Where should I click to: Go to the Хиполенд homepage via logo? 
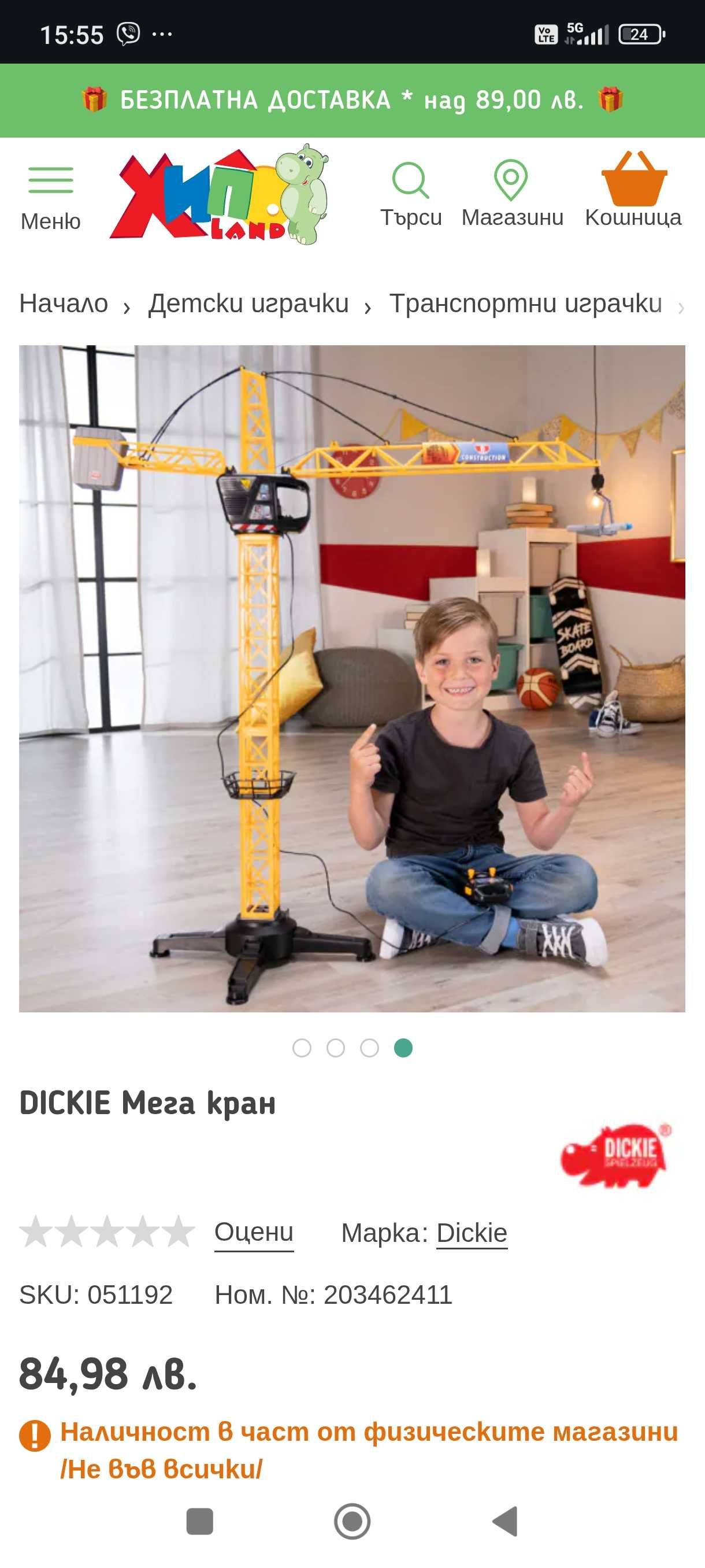click(x=220, y=196)
